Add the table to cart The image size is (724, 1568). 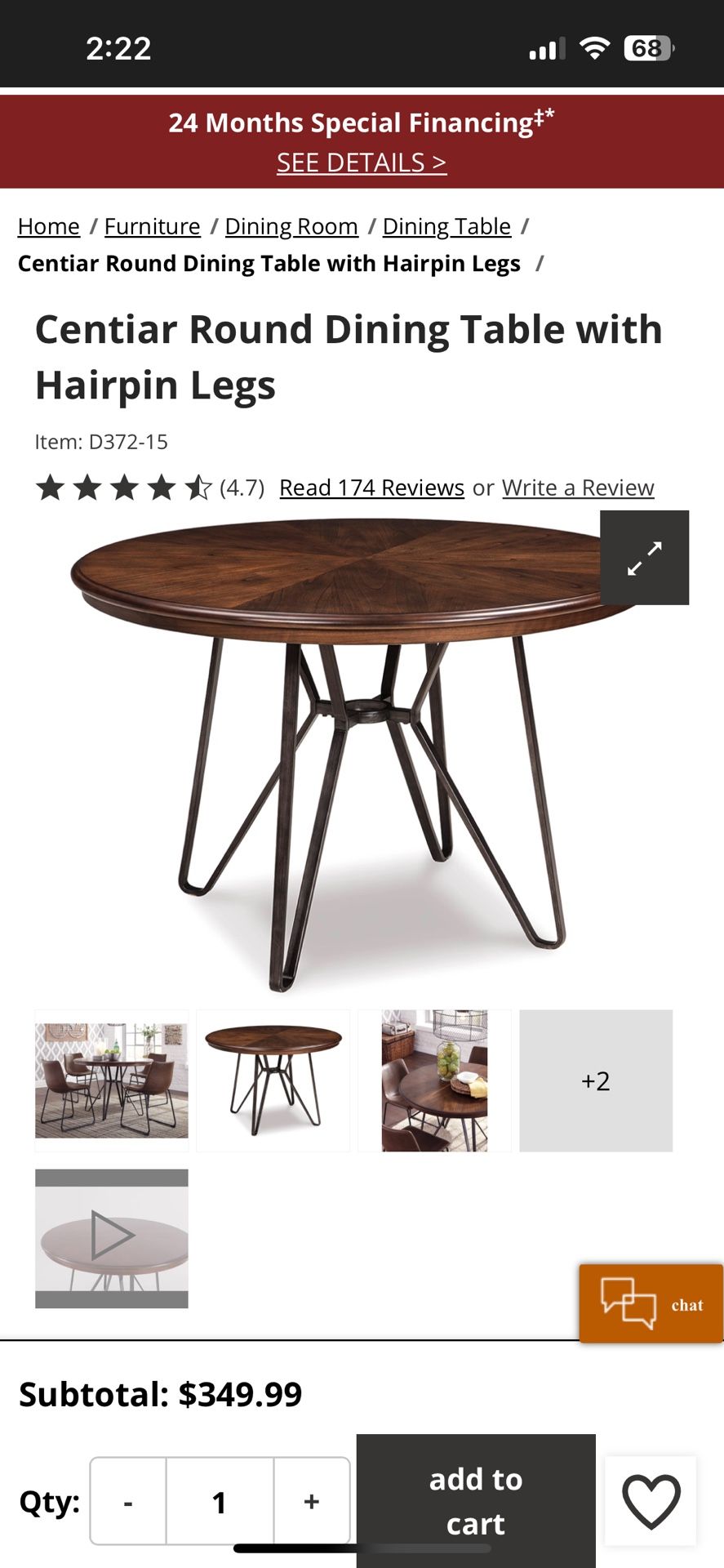pyautogui.click(x=476, y=1501)
